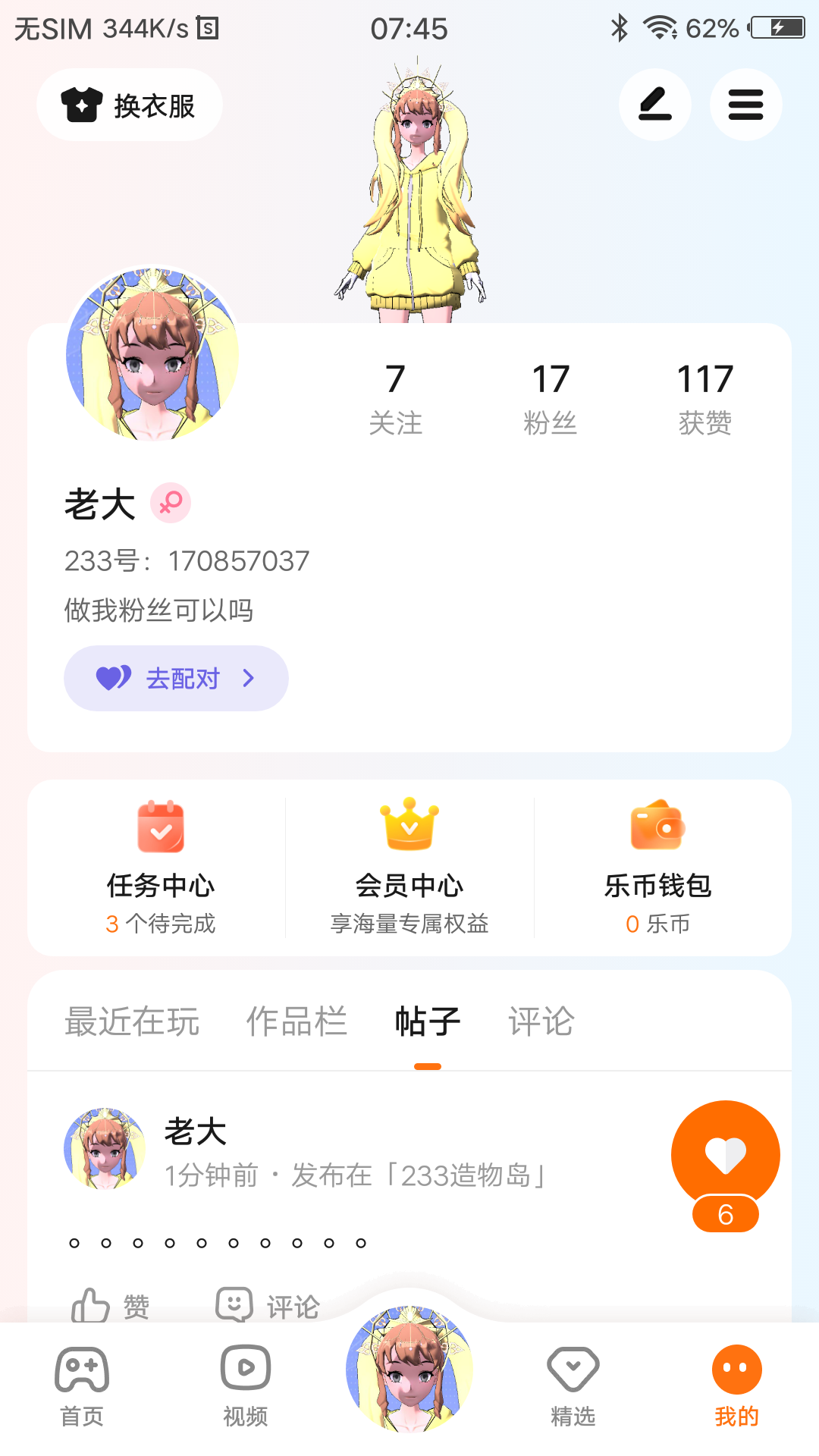Tap the 去配对 matching button
Screen dimensions: 819x1456
pos(176,678)
